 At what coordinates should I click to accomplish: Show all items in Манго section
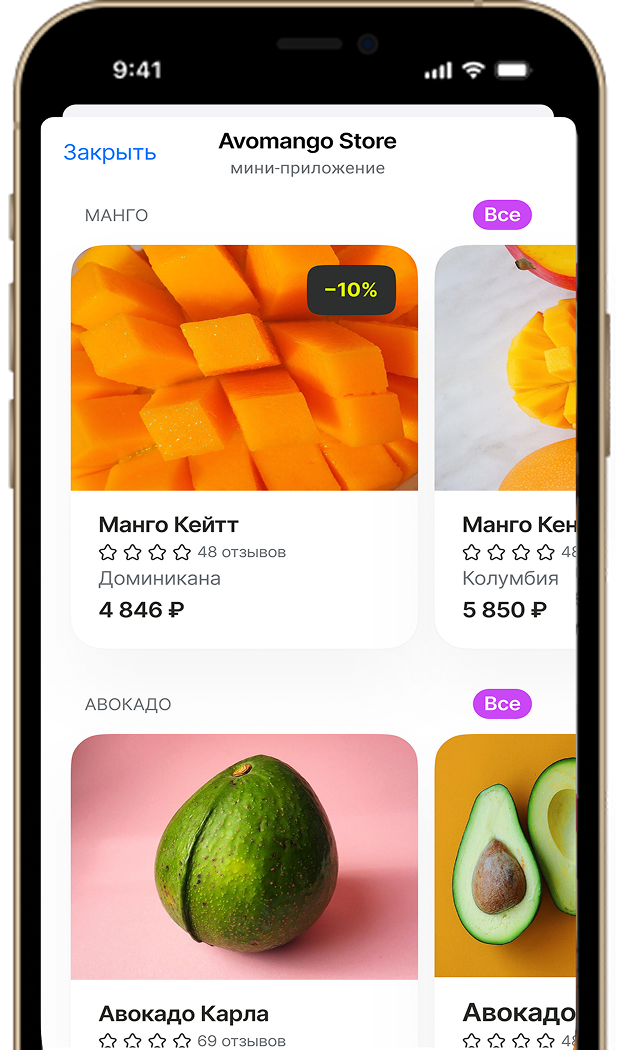pos(502,215)
